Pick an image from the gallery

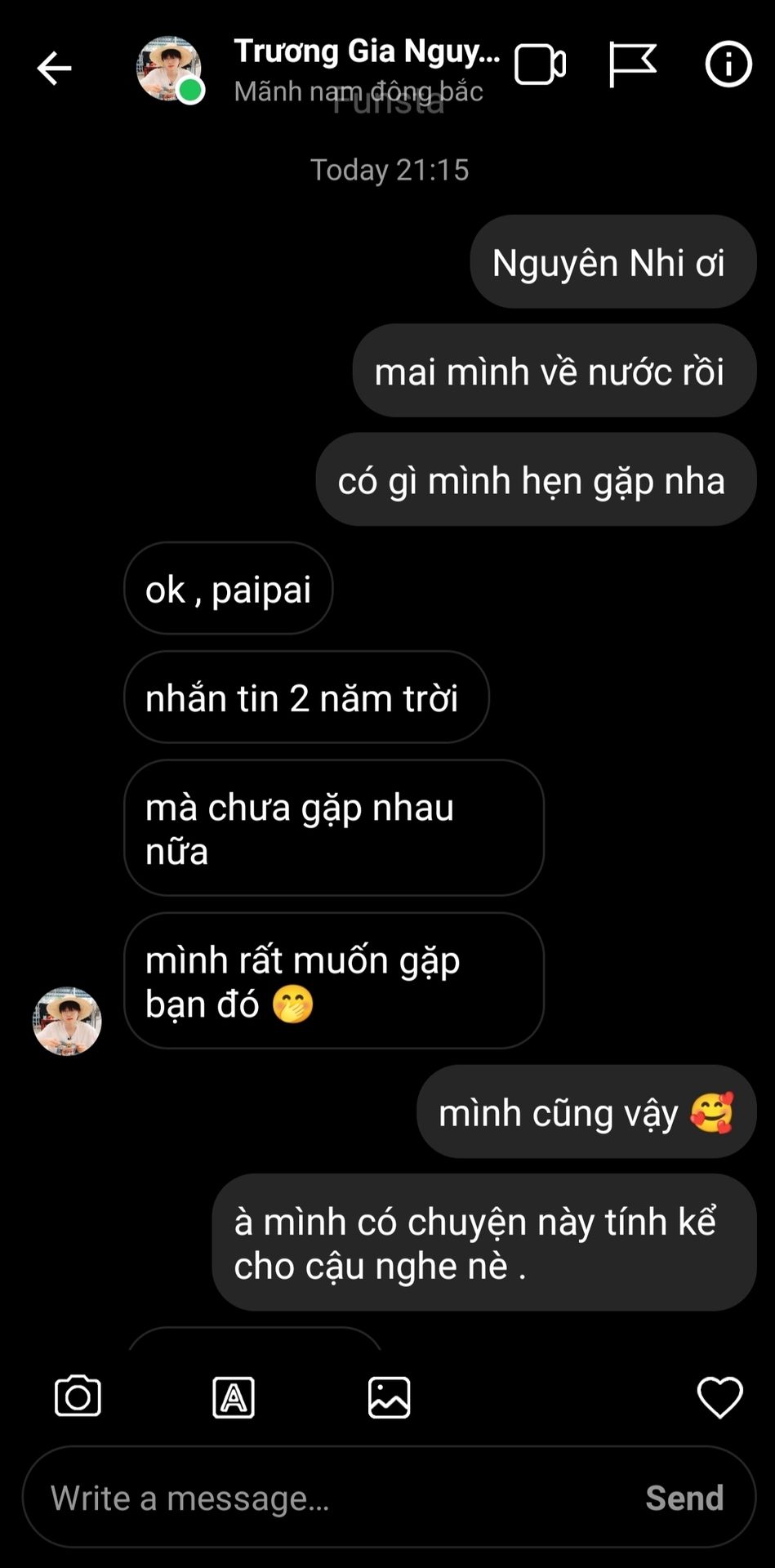coord(389,1396)
